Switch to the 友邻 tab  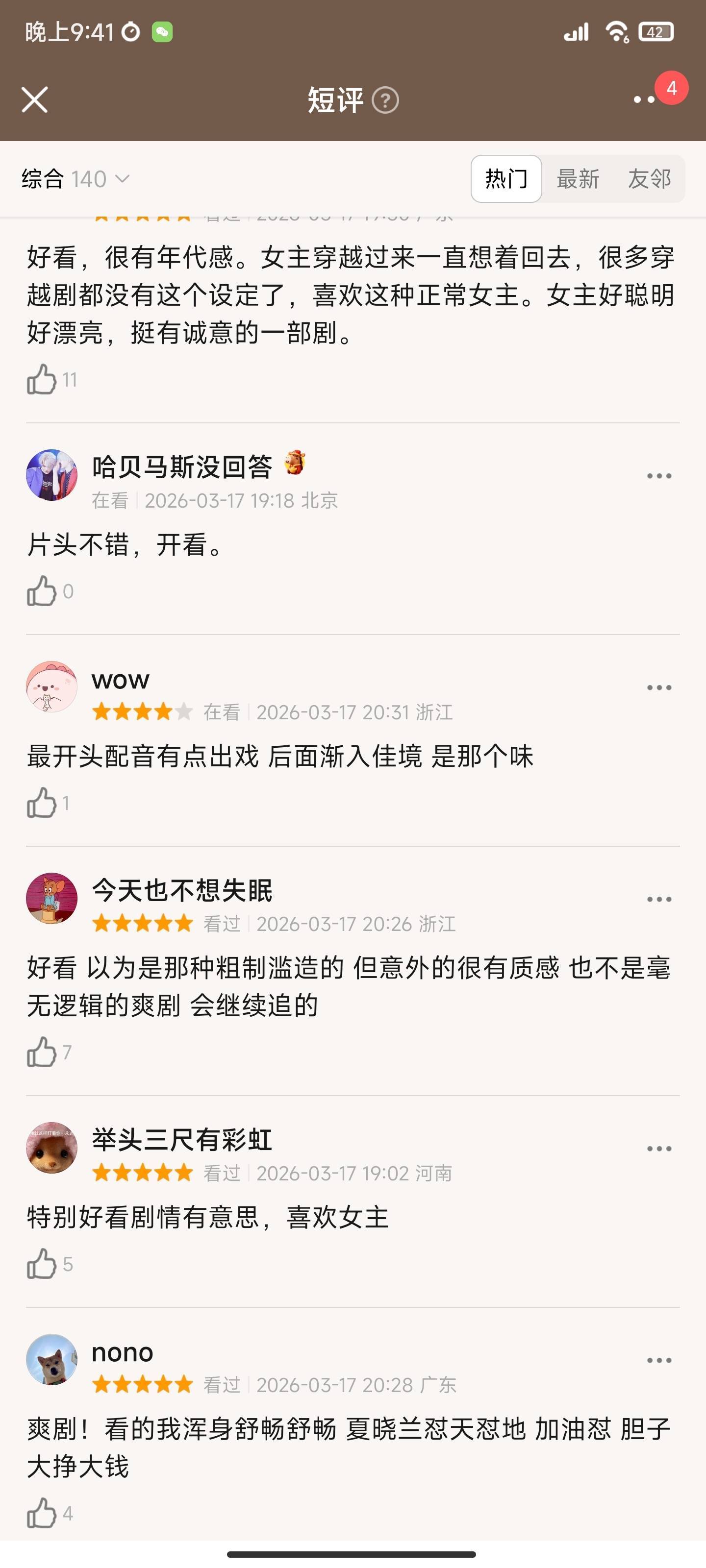pyautogui.click(x=649, y=179)
